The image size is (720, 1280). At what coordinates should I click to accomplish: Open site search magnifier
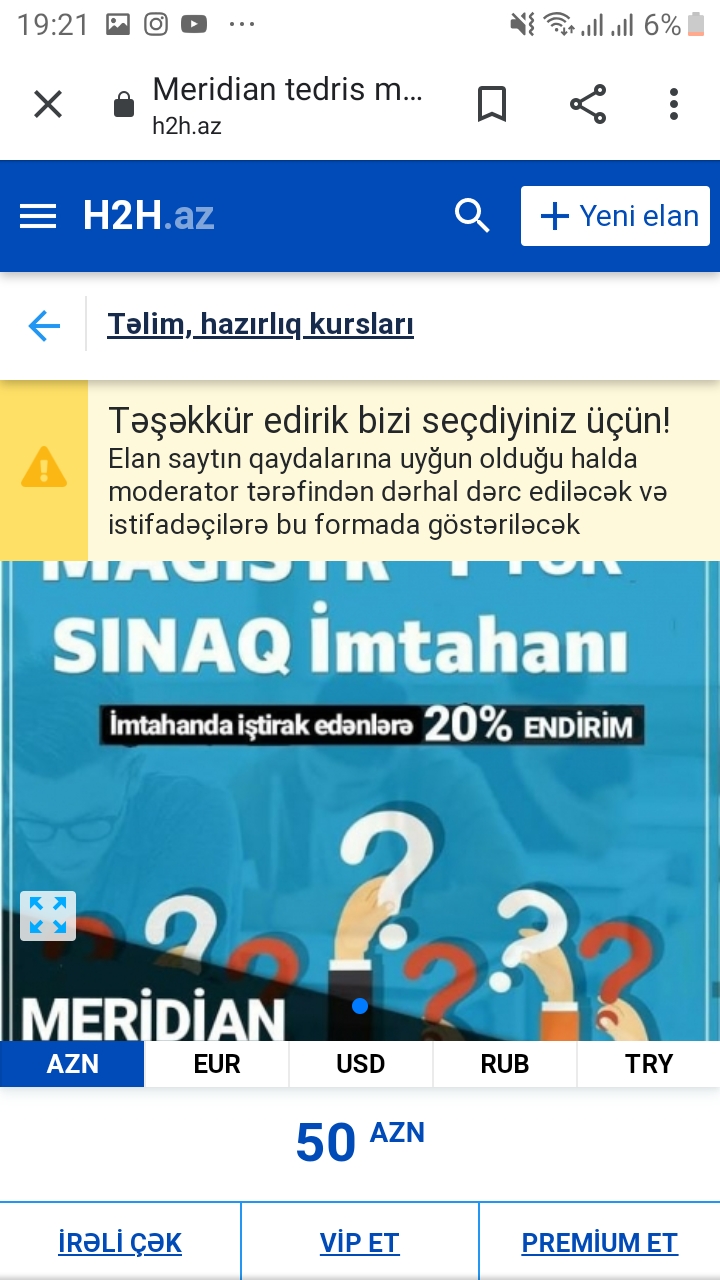click(x=472, y=216)
